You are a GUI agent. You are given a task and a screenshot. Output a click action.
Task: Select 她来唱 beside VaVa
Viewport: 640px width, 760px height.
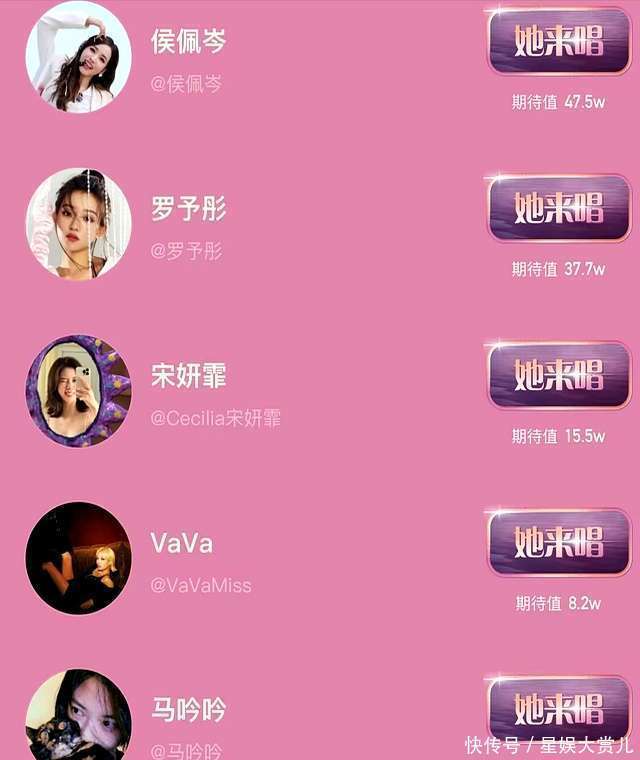coord(559,542)
